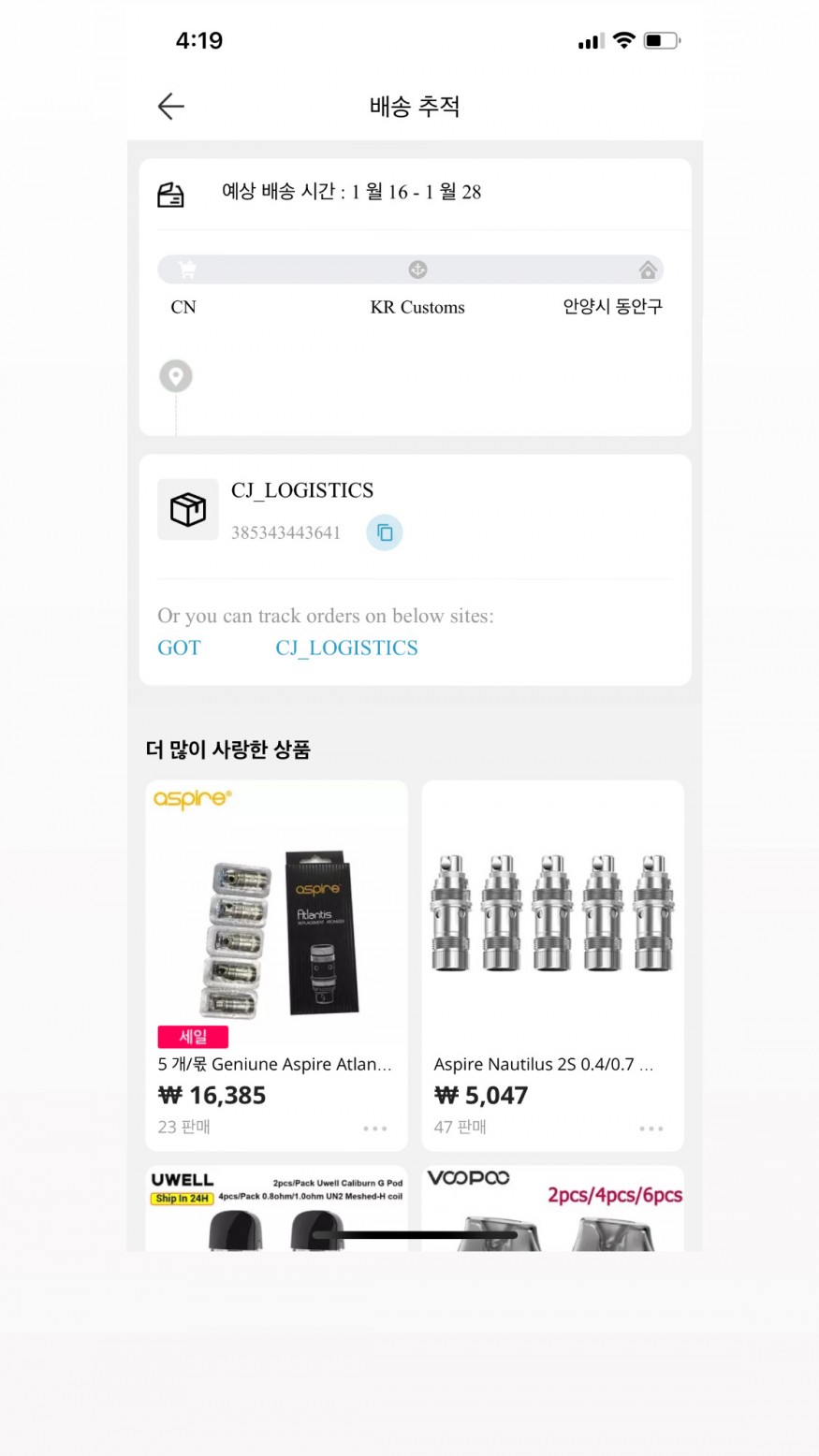Open the CJ_LOGISTICS tracking site link
This screenshot has width=819, height=1456.
[346, 648]
